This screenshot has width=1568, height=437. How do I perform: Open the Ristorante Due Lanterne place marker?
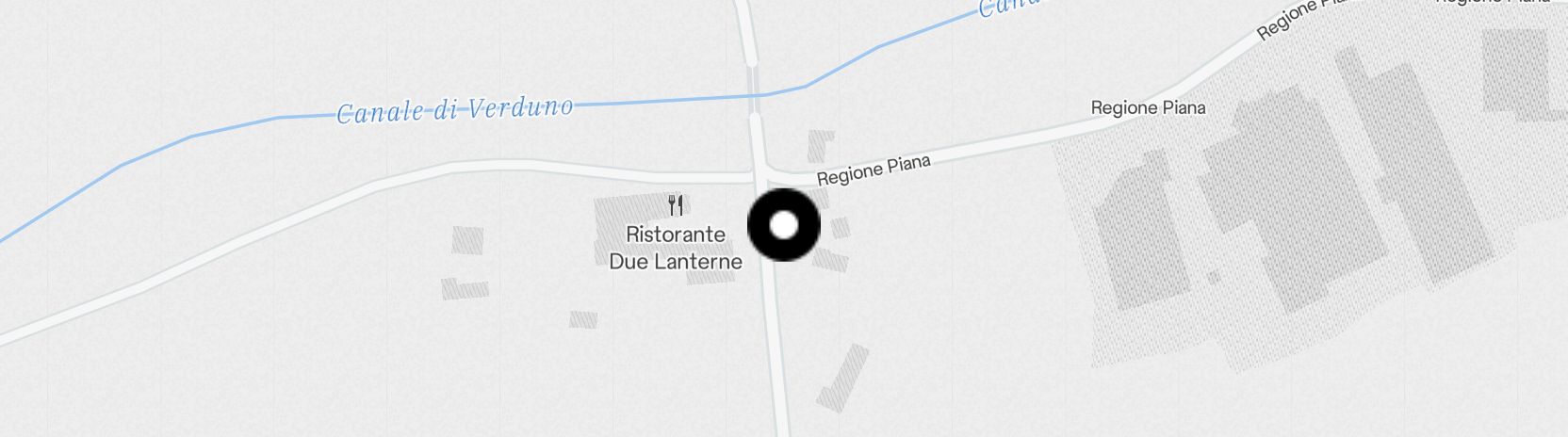(x=676, y=204)
